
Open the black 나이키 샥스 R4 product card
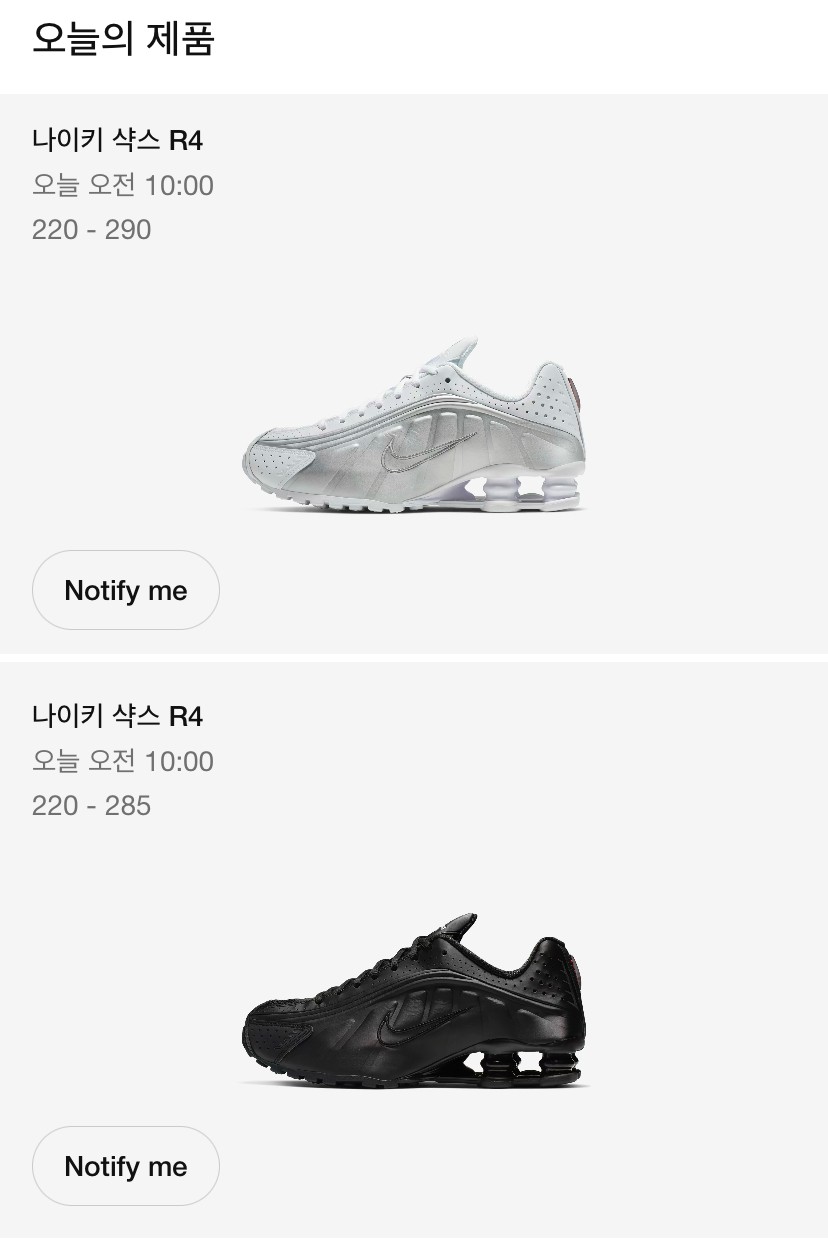pyautogui.click(x=414, y=1000)
